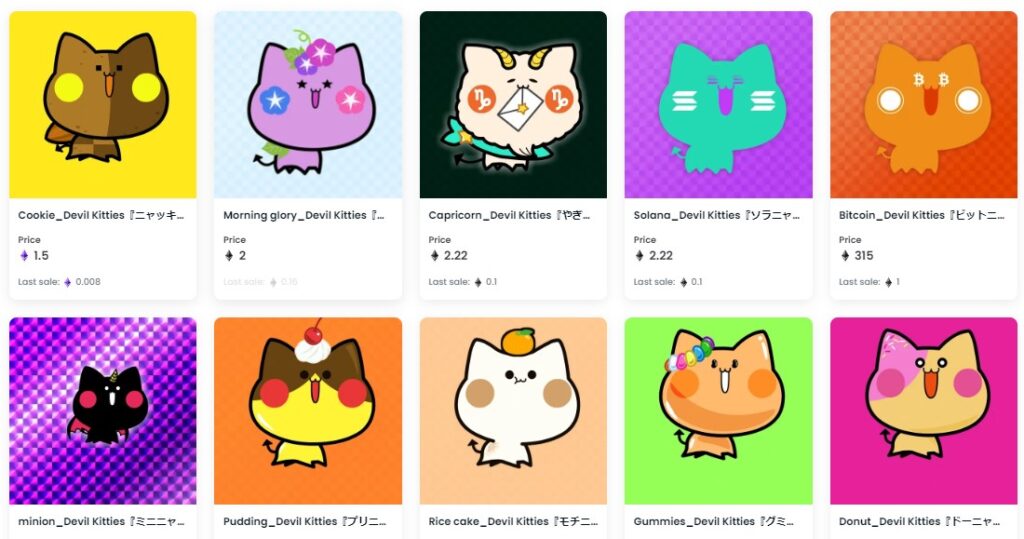View the Capricorn_Devil Kitties listing
Screen dimensions: 1024x539
tap(513, 105)
